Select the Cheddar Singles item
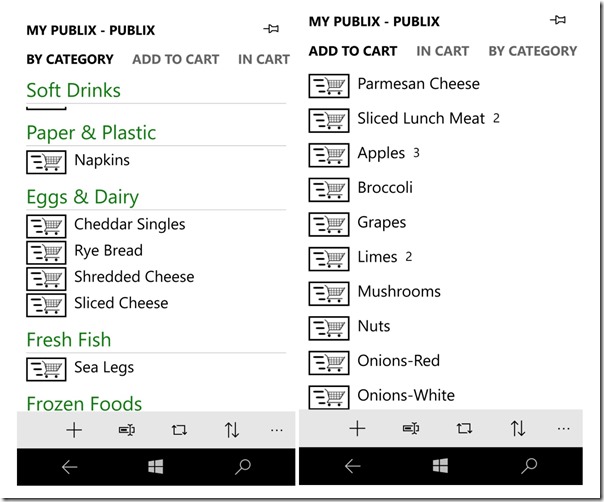The height and width of the screenshot is (502, 604). coord(130,225)
